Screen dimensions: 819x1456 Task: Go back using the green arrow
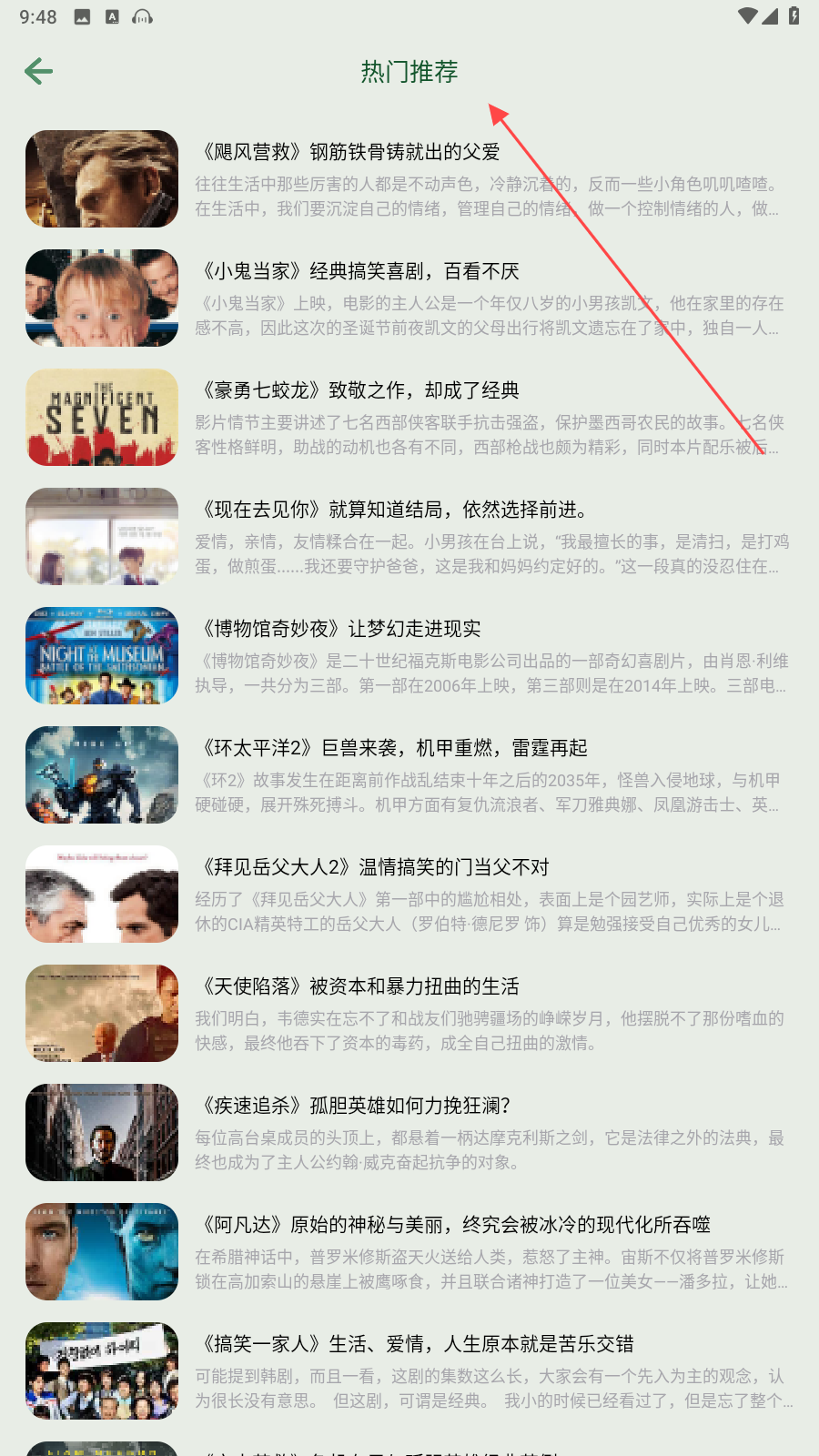point(38,71)
